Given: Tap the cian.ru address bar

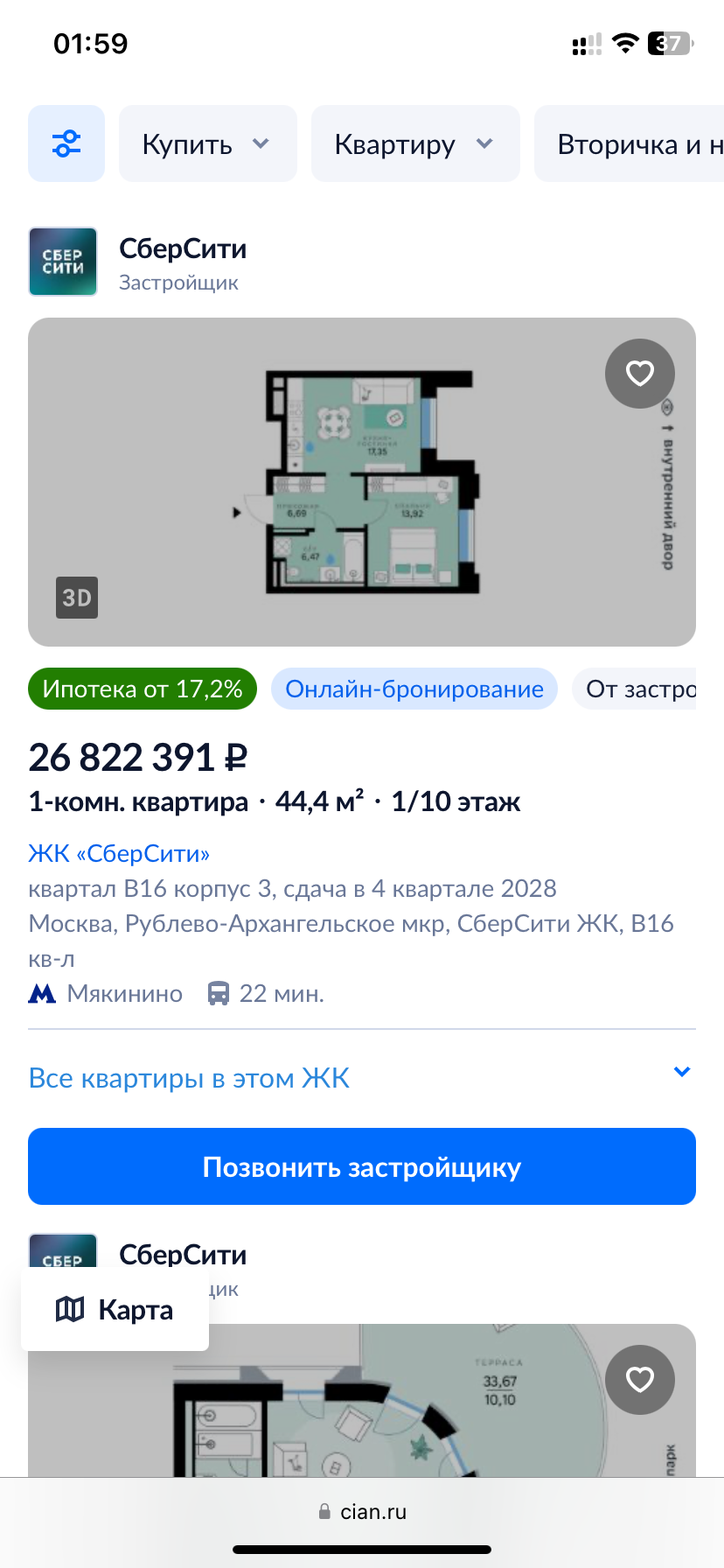Looking at the screenshot, I should tap(362, 1512).
